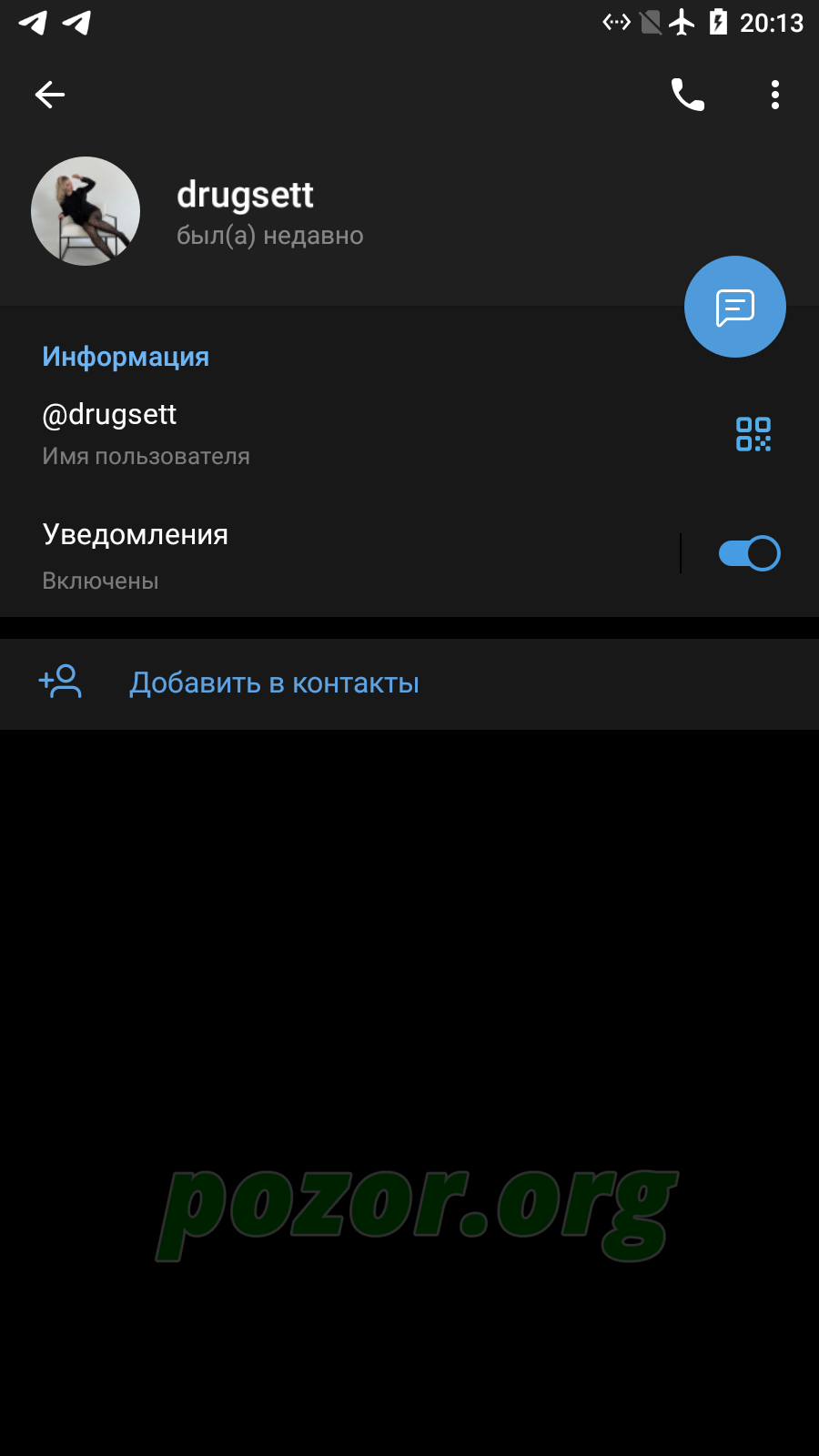Open the three-dot overflow menu
Image resolution: width=819 pixels, height=1456 pixels.
point(775,95)
